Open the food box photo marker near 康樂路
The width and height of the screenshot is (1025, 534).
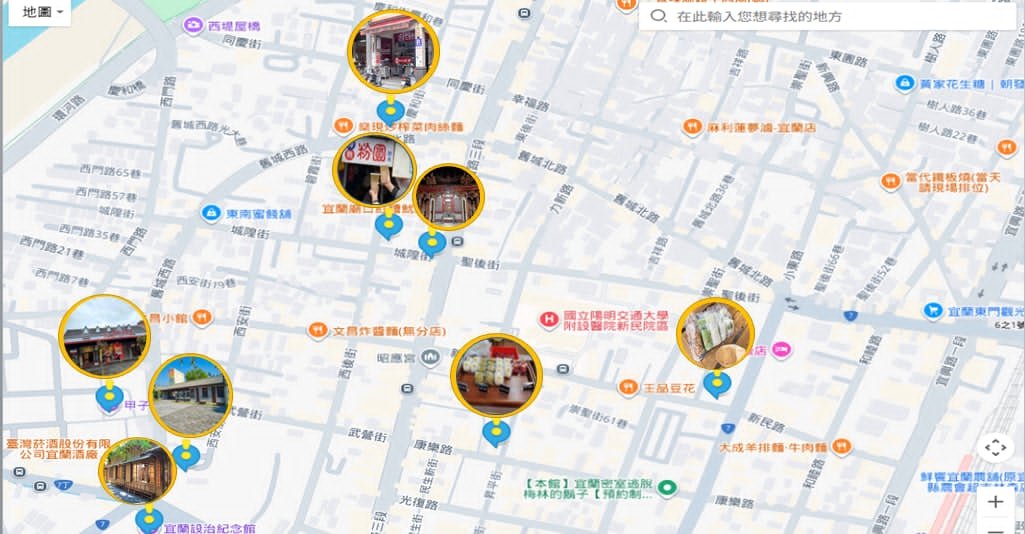click(496, 375)
